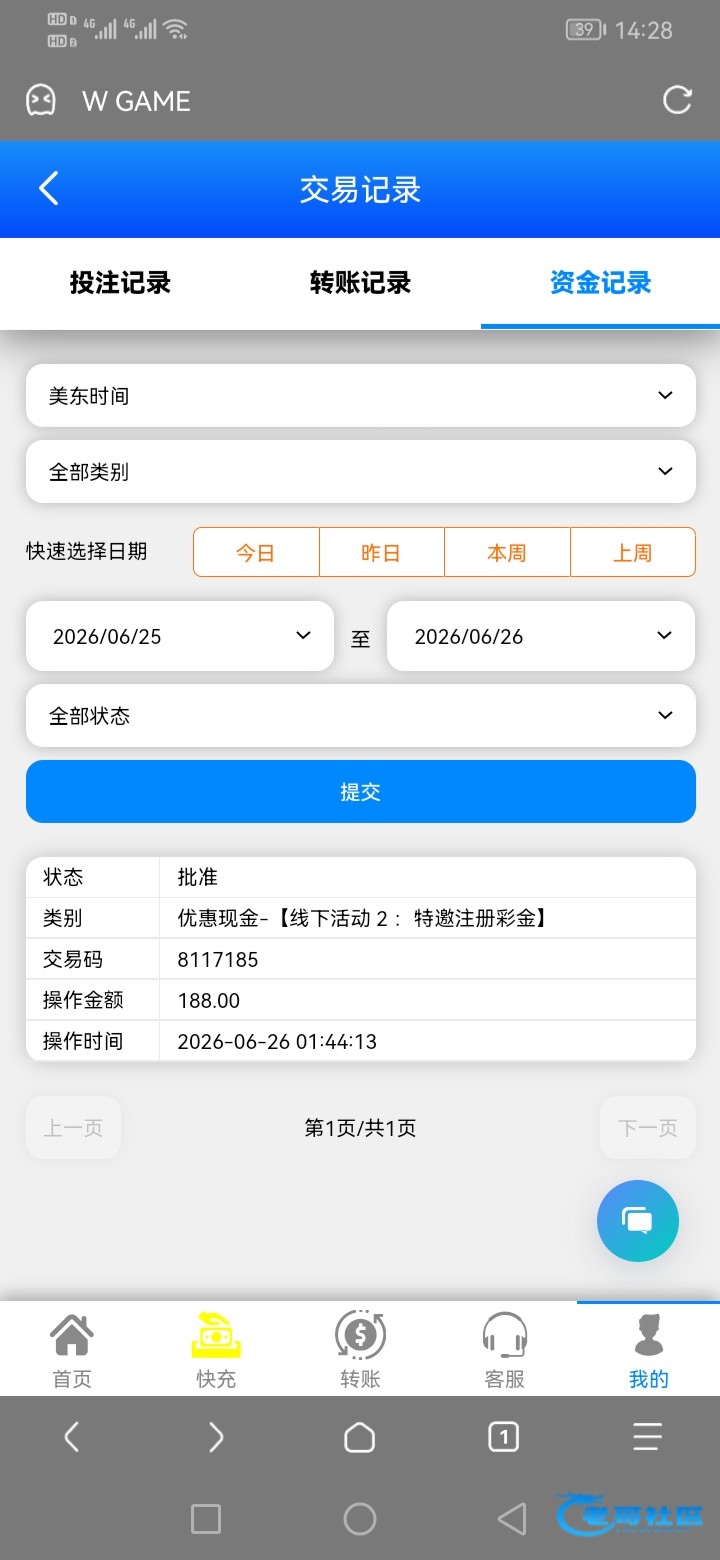Viewport: 720px width, 1560px height.
Task: Reload the page with refresh icon
Action: [677, 100]
